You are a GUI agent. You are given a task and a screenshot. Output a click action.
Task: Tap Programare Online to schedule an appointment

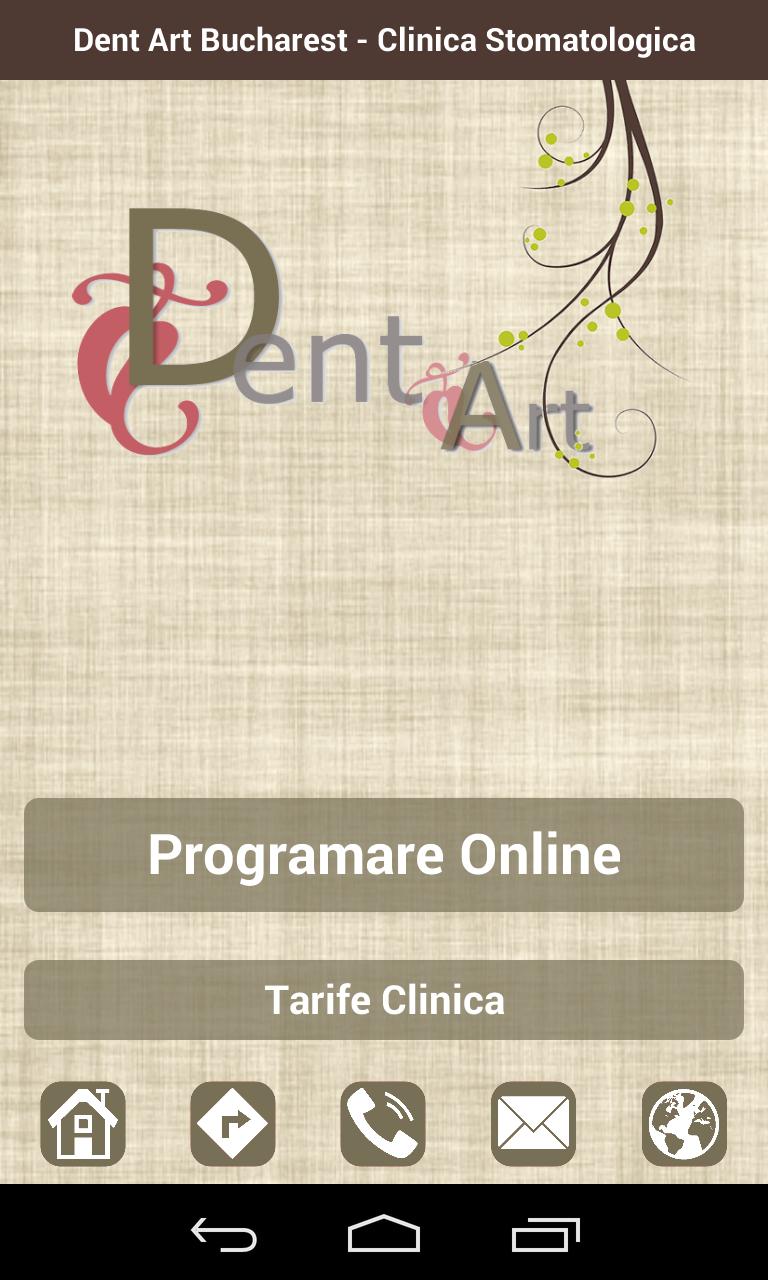(384, 853)
